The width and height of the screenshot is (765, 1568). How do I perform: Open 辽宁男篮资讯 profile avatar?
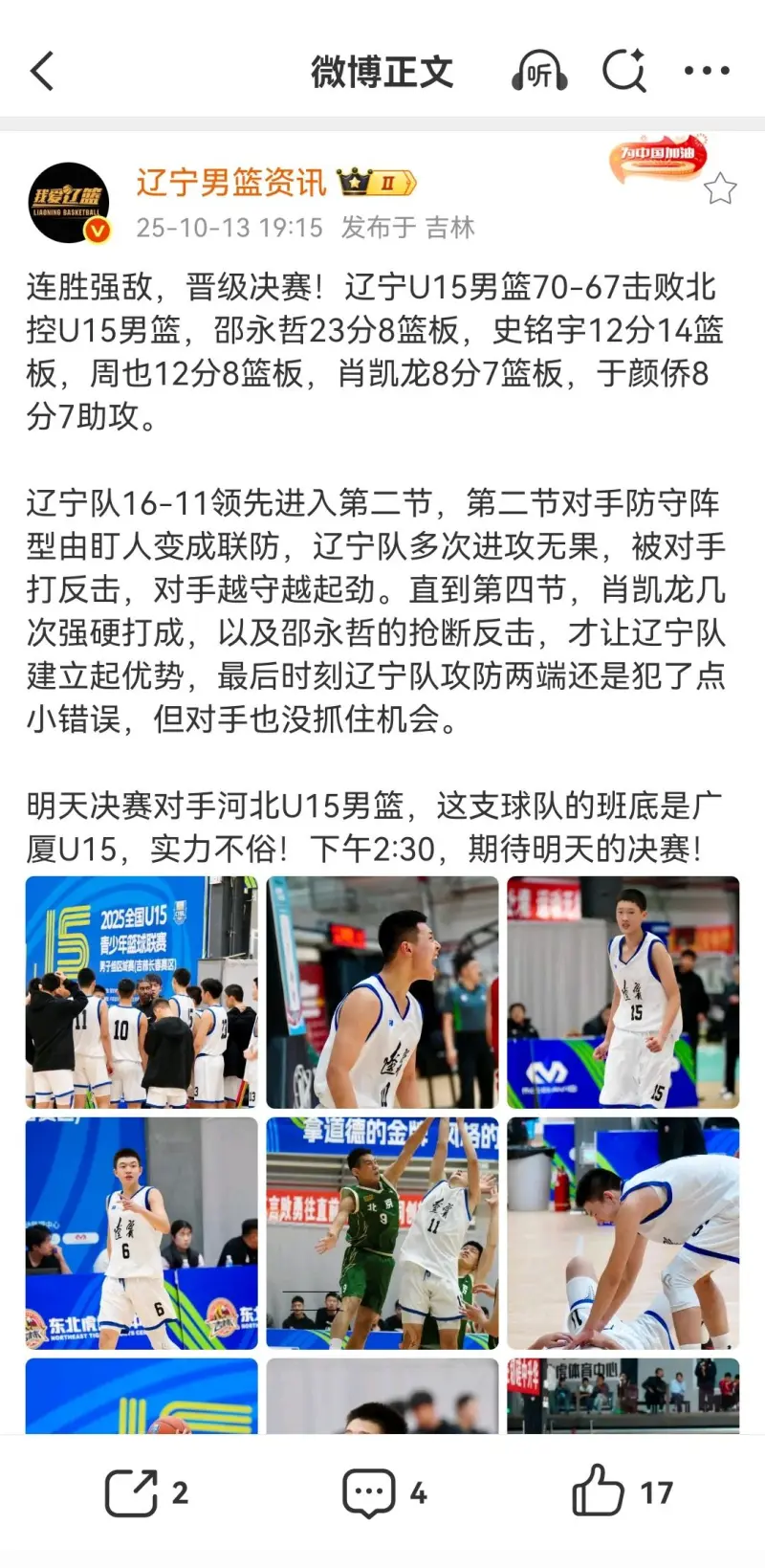[x=69, y=203]
